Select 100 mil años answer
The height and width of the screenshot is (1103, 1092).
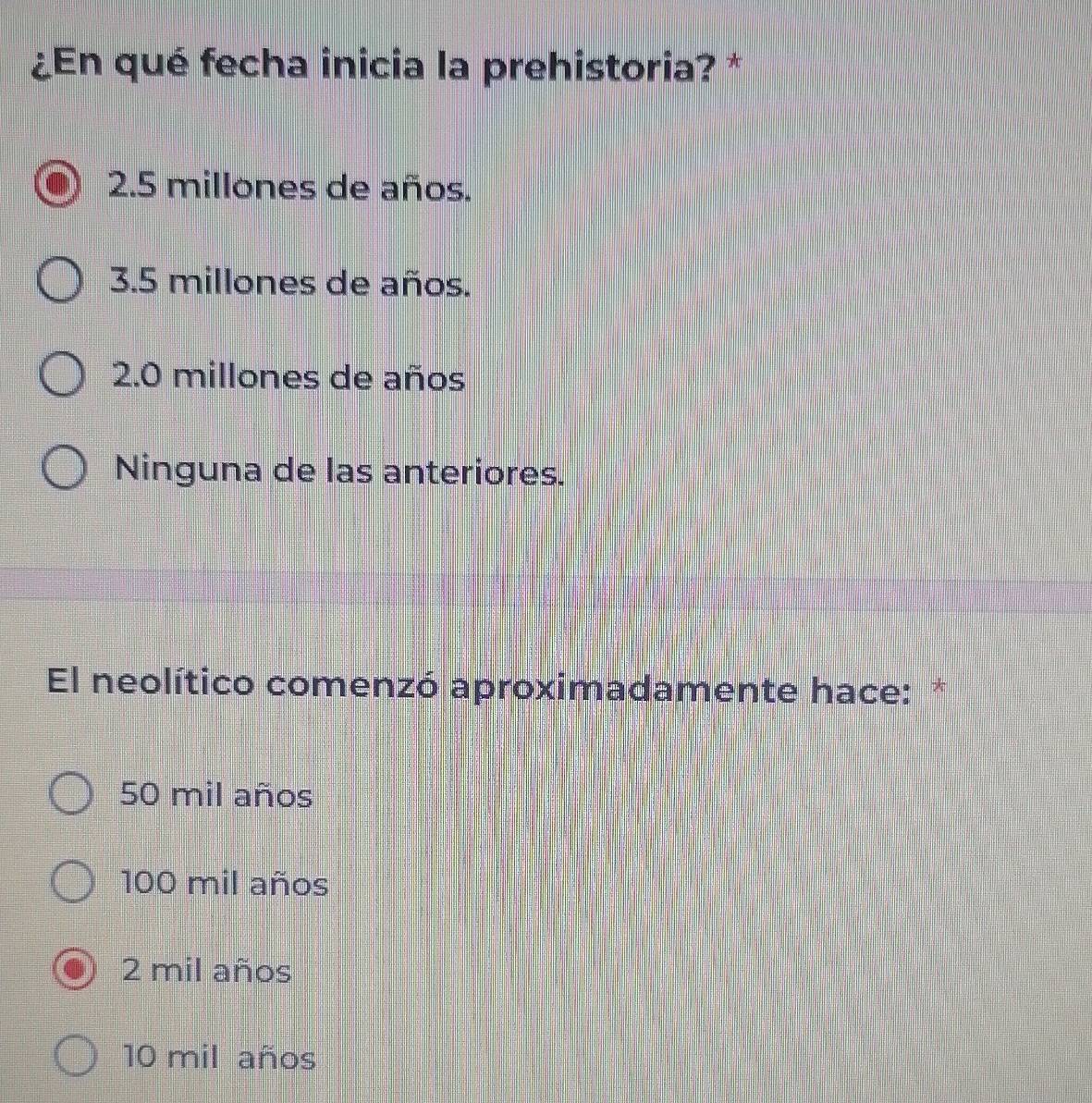73,885
